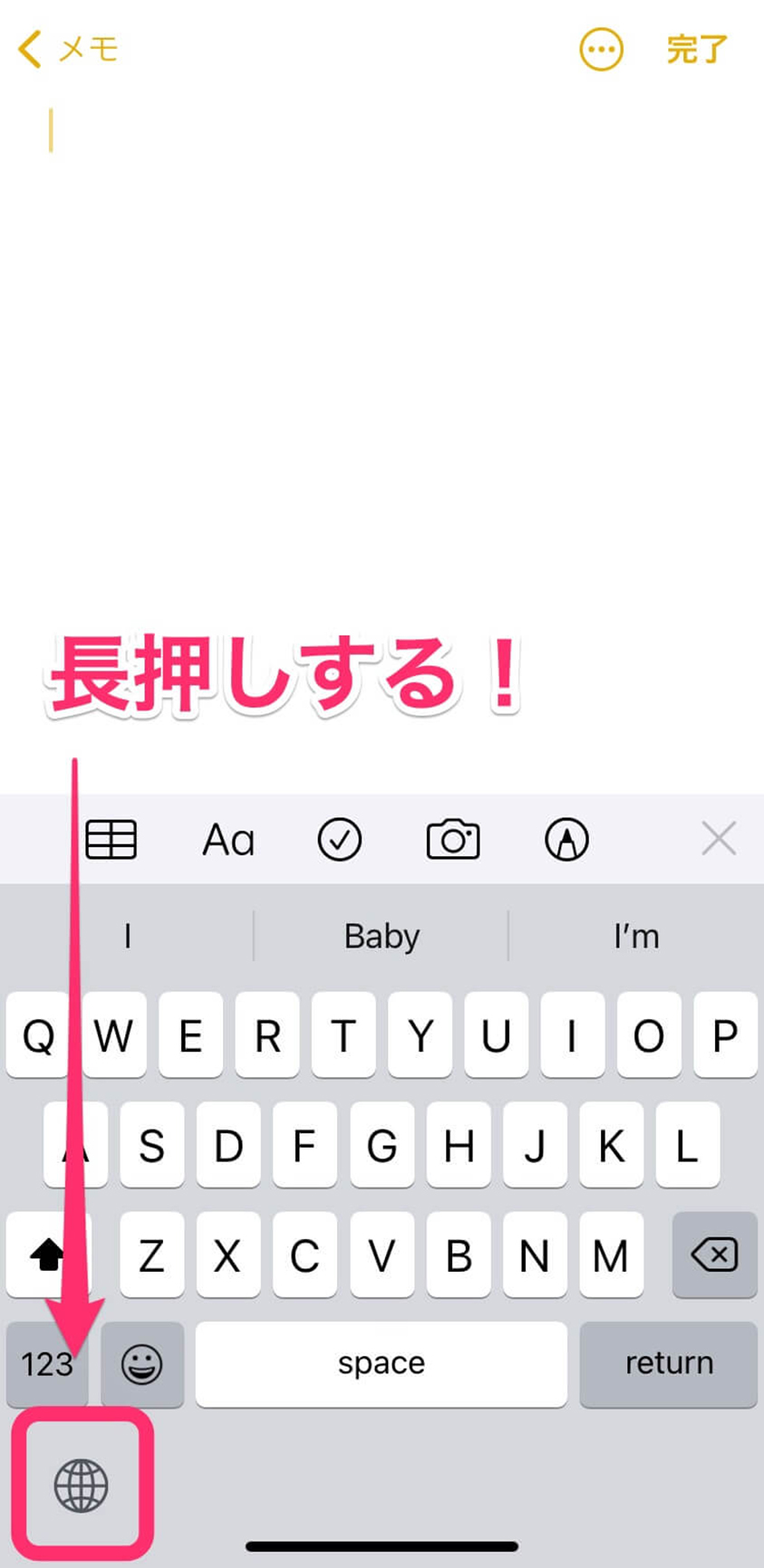Tap the backspace delete key
This screenshot has height=1568, width=764.
pos(714,1255)
